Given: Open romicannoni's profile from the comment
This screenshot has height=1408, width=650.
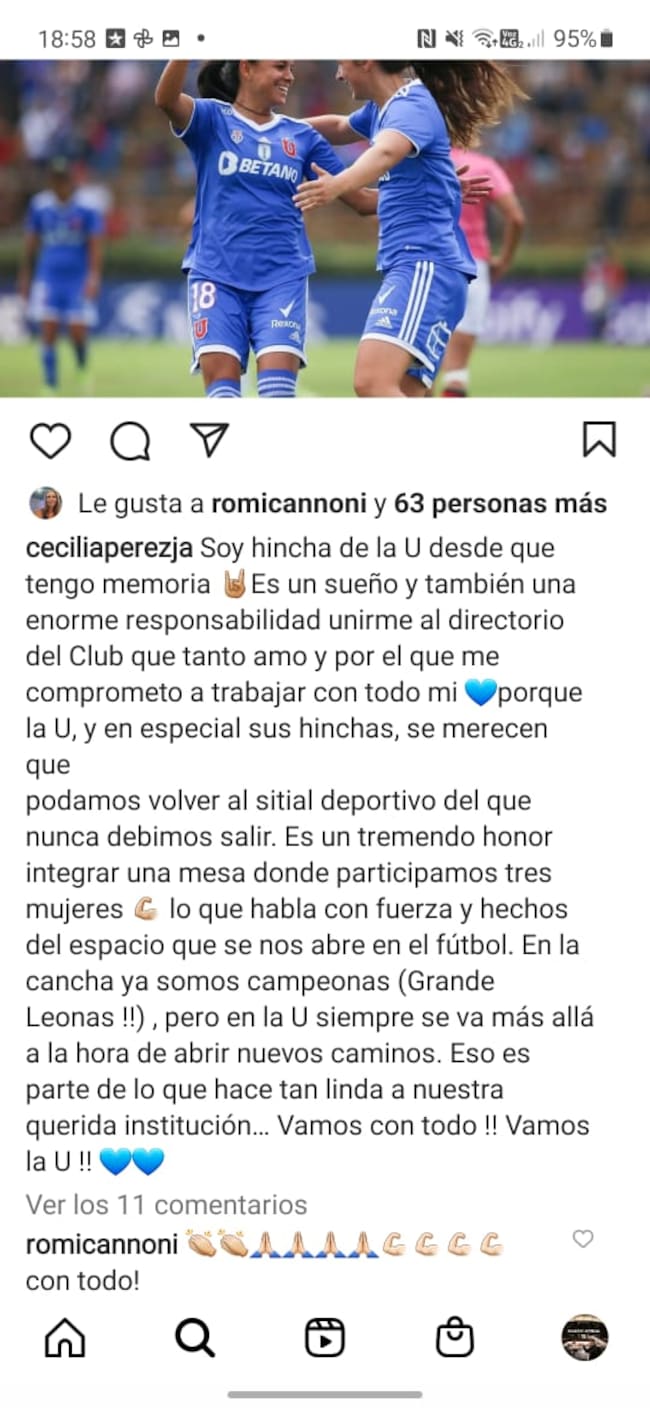Looking at the screenshot, I should (101, 1244).
